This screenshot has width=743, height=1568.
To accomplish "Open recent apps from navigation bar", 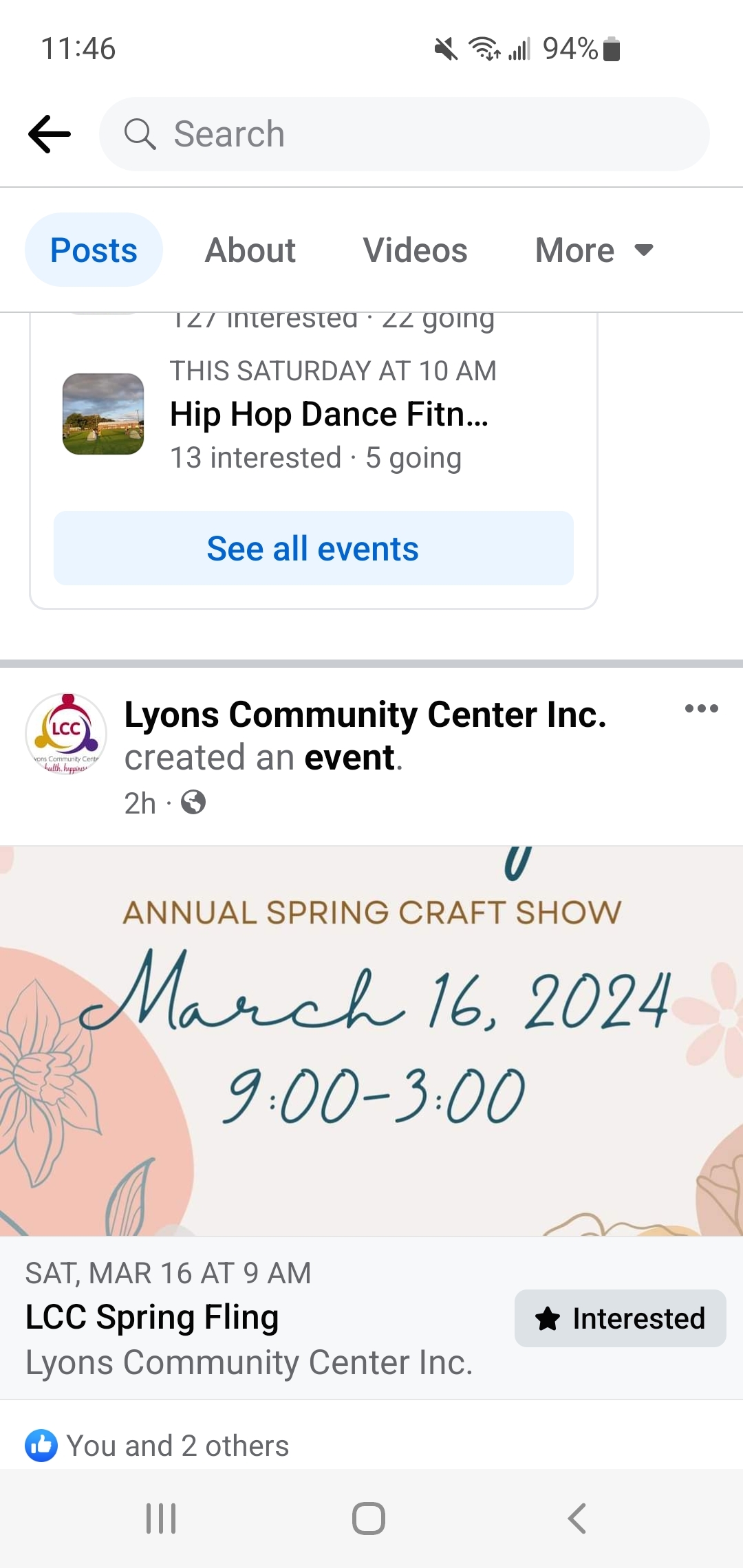I will 161,1518.
